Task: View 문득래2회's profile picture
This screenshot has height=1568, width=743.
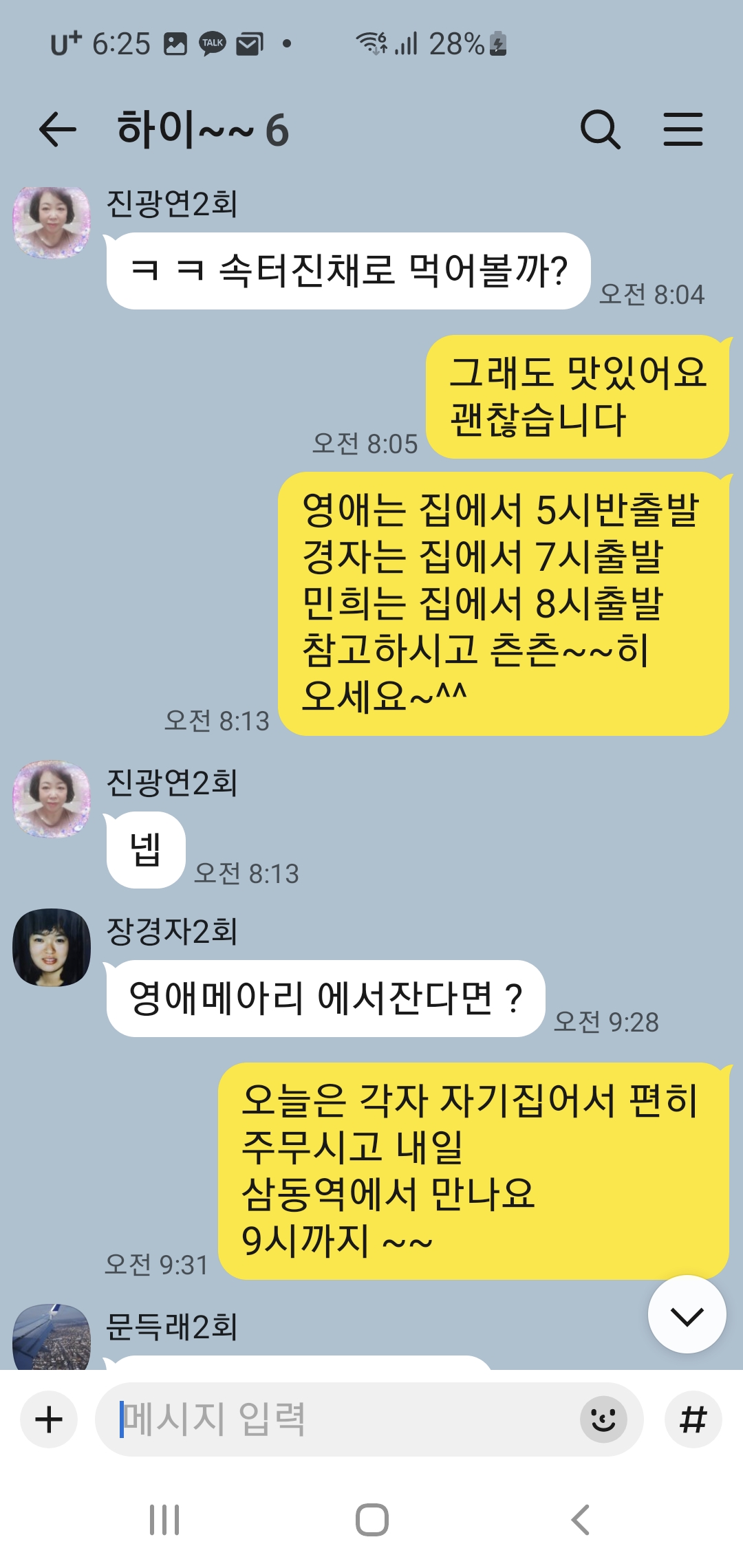Action: tap(52, 1336)
